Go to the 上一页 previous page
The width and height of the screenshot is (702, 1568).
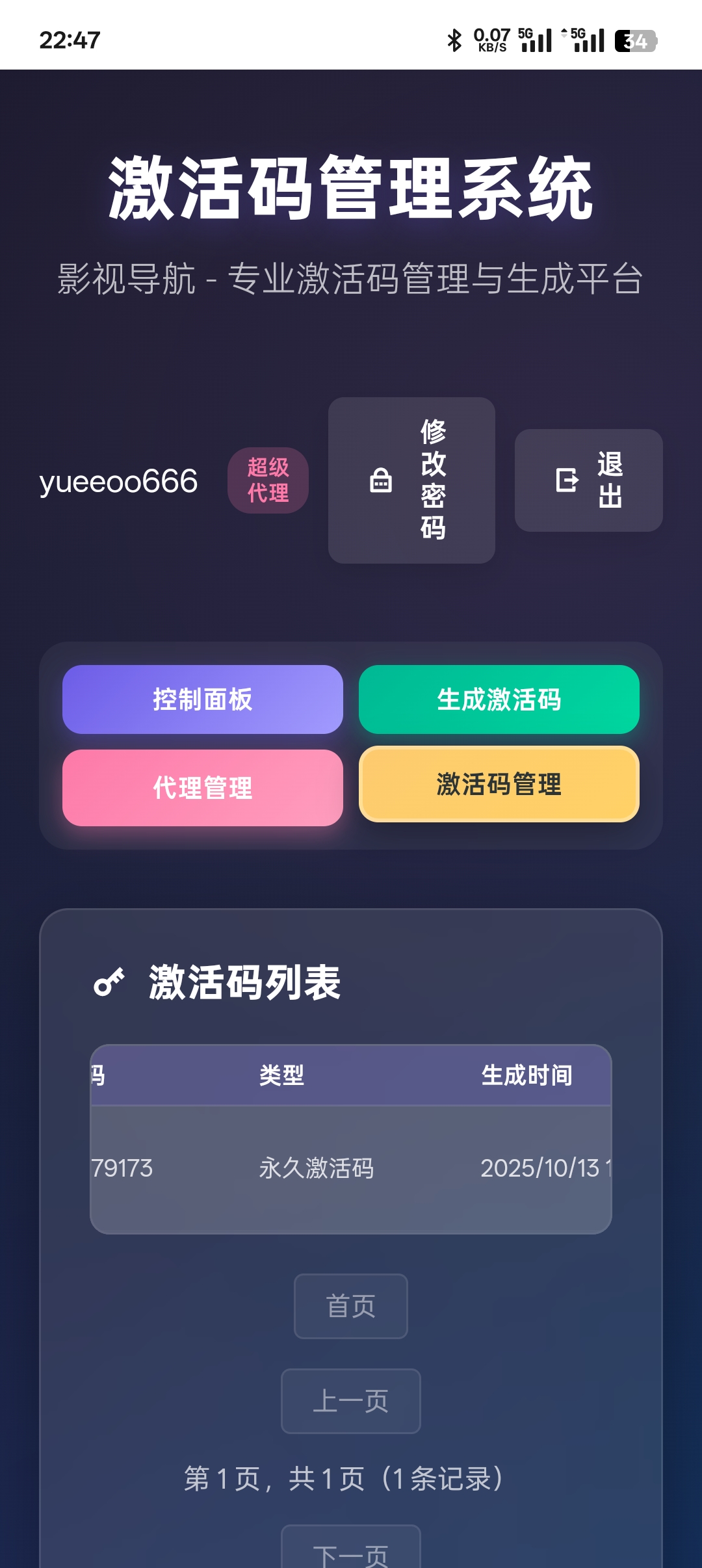tap(351, 1401)
